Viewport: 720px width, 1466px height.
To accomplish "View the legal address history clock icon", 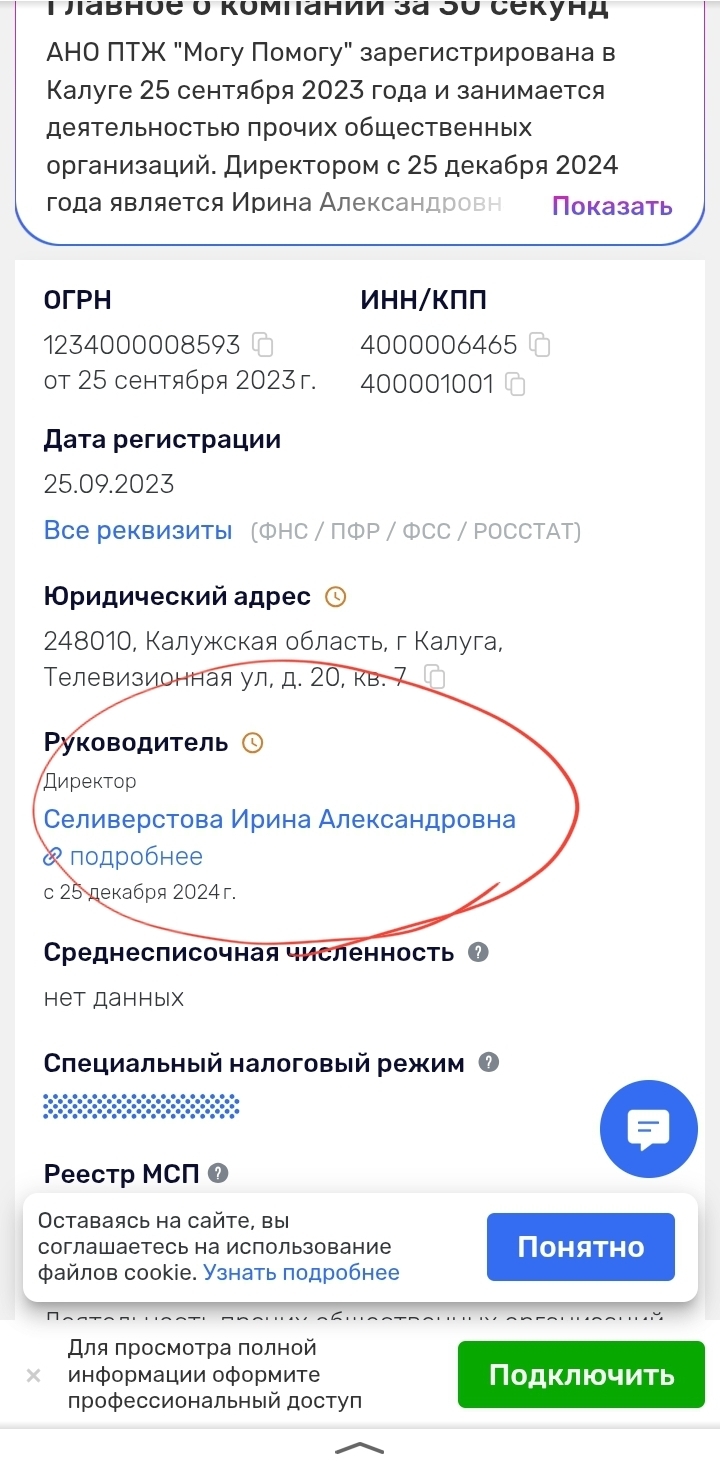I will tap(336, 597).
